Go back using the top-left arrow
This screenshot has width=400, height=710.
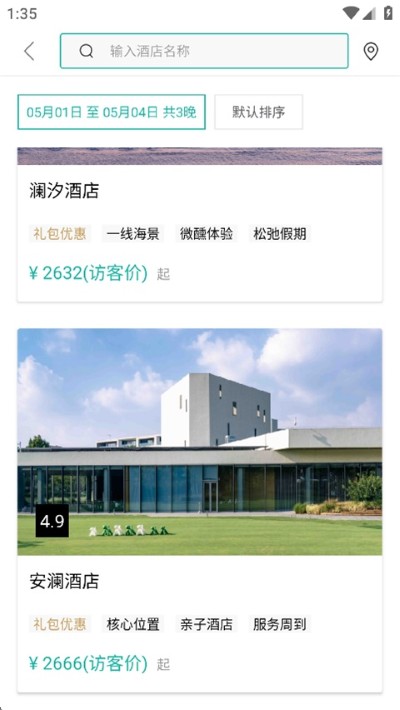pos(29,51)
